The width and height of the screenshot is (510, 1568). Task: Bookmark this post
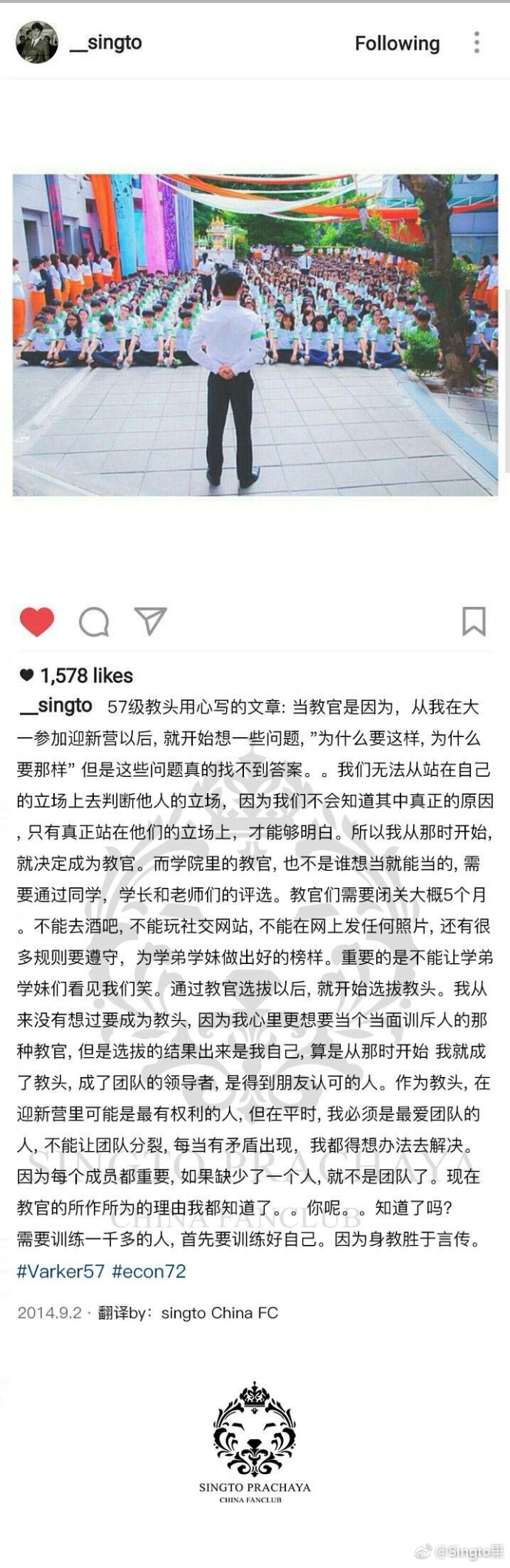tap(473, 621)
